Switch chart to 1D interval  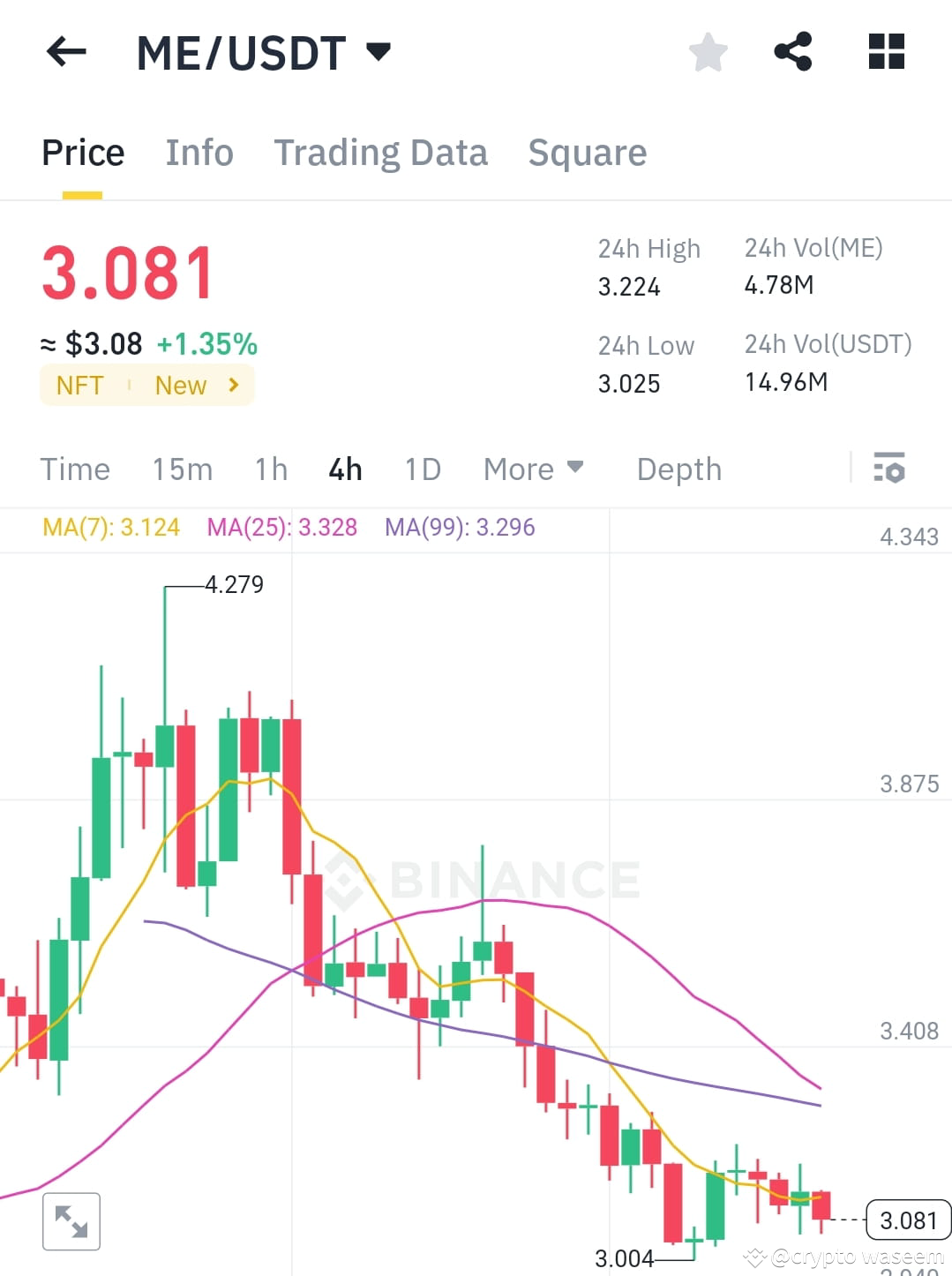(x=422, y=469)
